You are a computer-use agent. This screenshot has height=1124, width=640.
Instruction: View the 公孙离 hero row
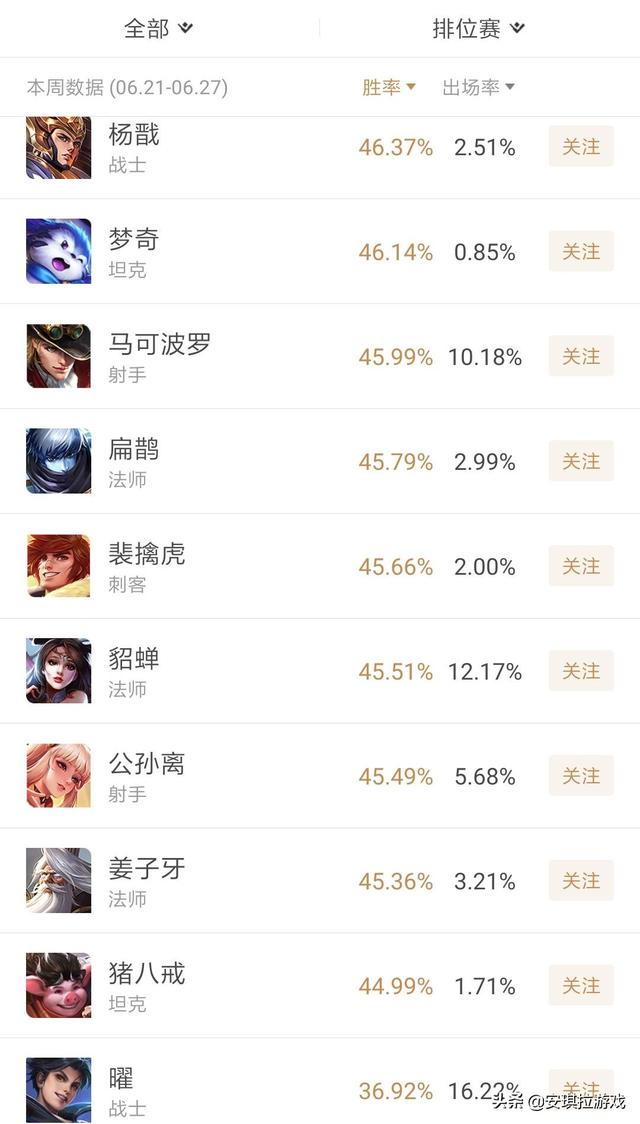(x=147, y=776)
